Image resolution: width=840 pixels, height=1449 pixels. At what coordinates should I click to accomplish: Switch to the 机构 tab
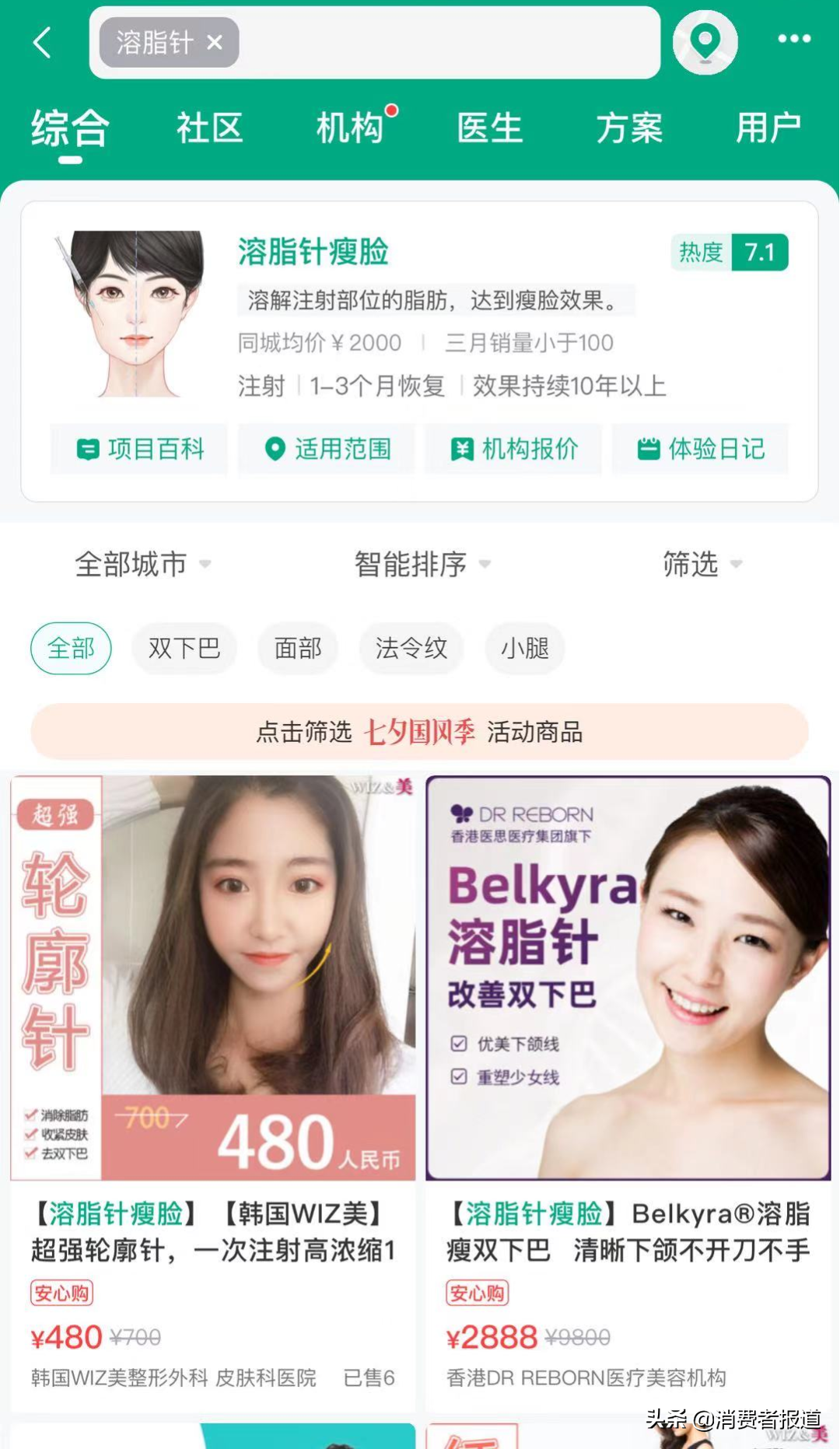pos(350,128)
